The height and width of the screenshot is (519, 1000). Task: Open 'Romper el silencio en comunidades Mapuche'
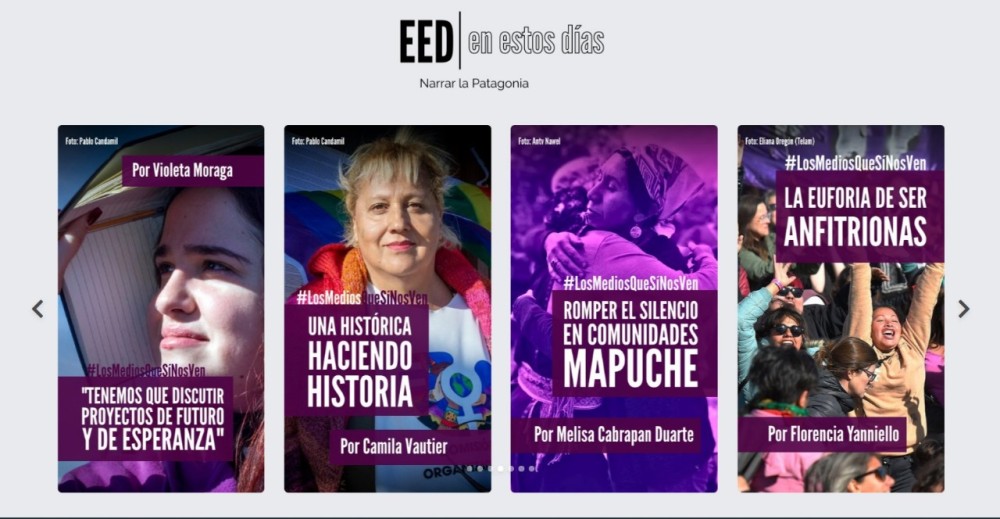tap(614, 308)
